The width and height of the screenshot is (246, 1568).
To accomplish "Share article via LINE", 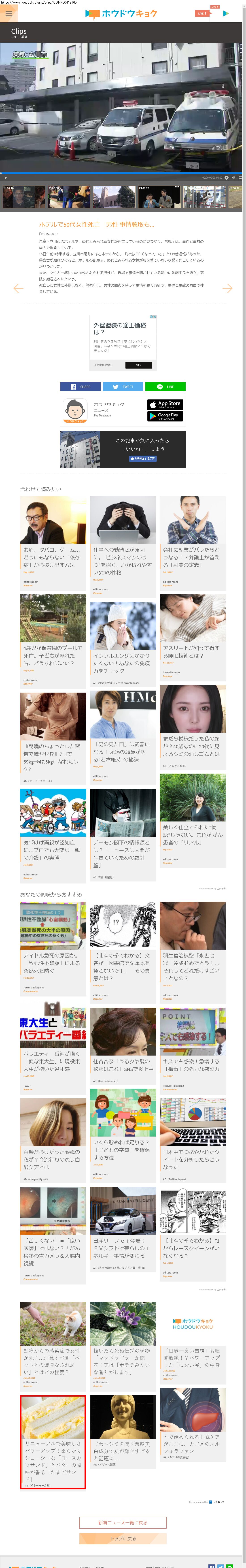I will [165, 386].
